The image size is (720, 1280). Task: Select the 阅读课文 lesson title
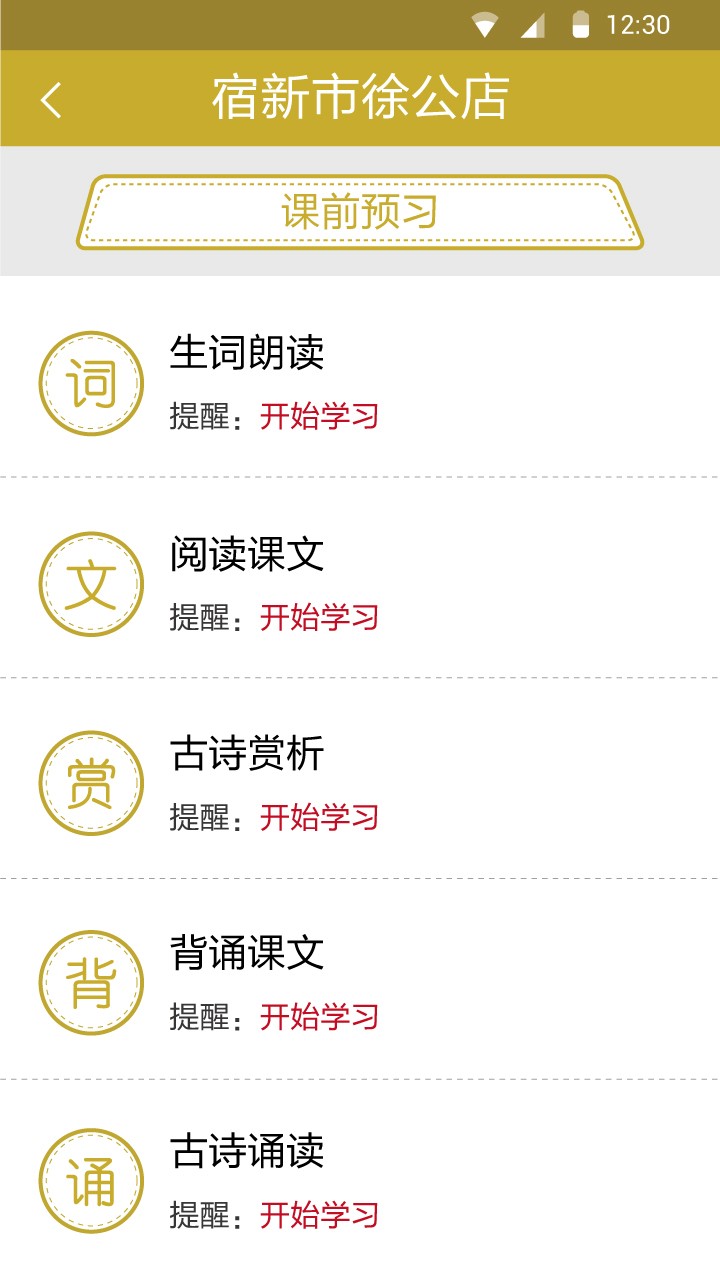coord(245,557)
